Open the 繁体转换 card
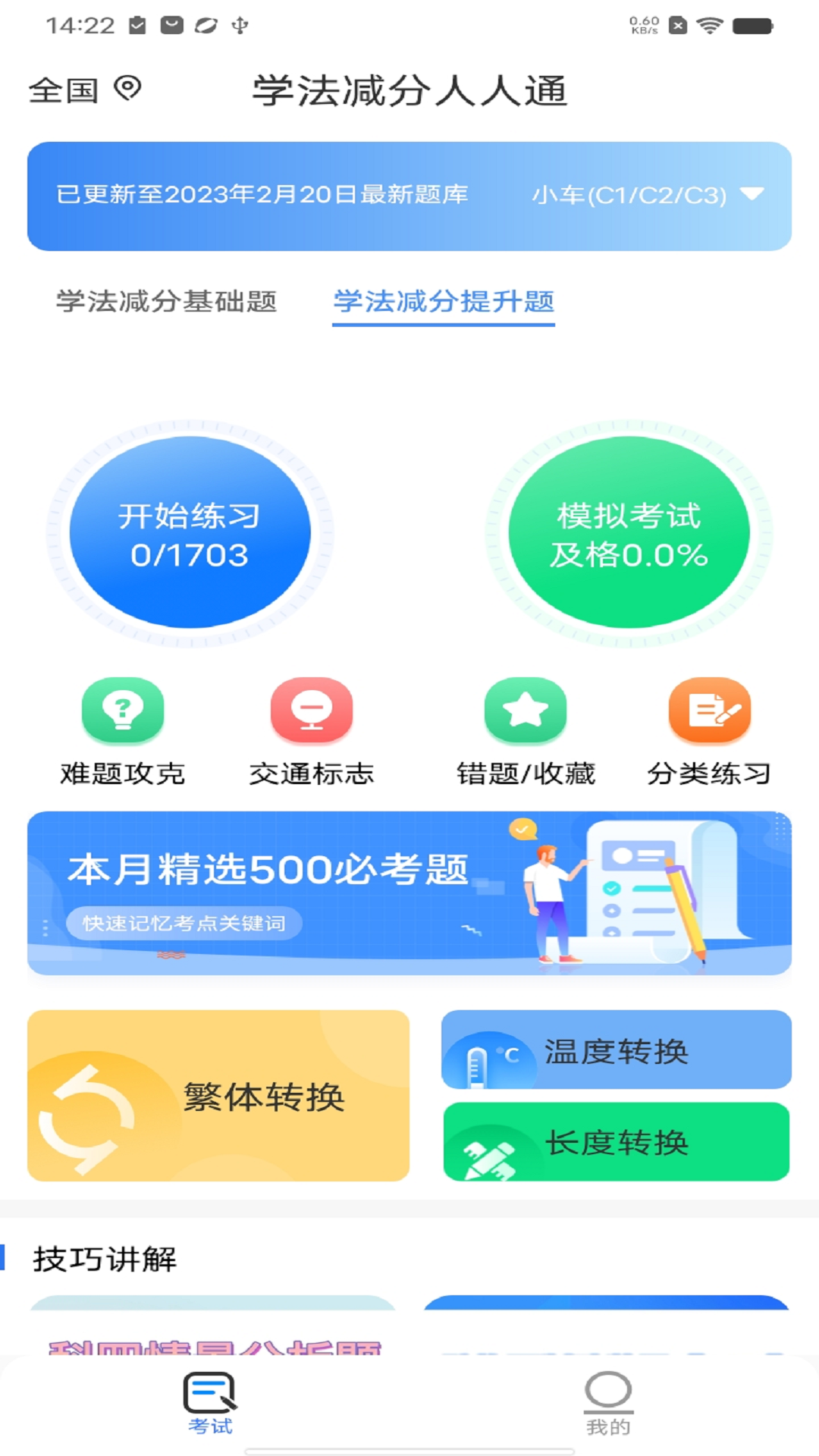The image size is (819, 1456). tap(218, 1095)
